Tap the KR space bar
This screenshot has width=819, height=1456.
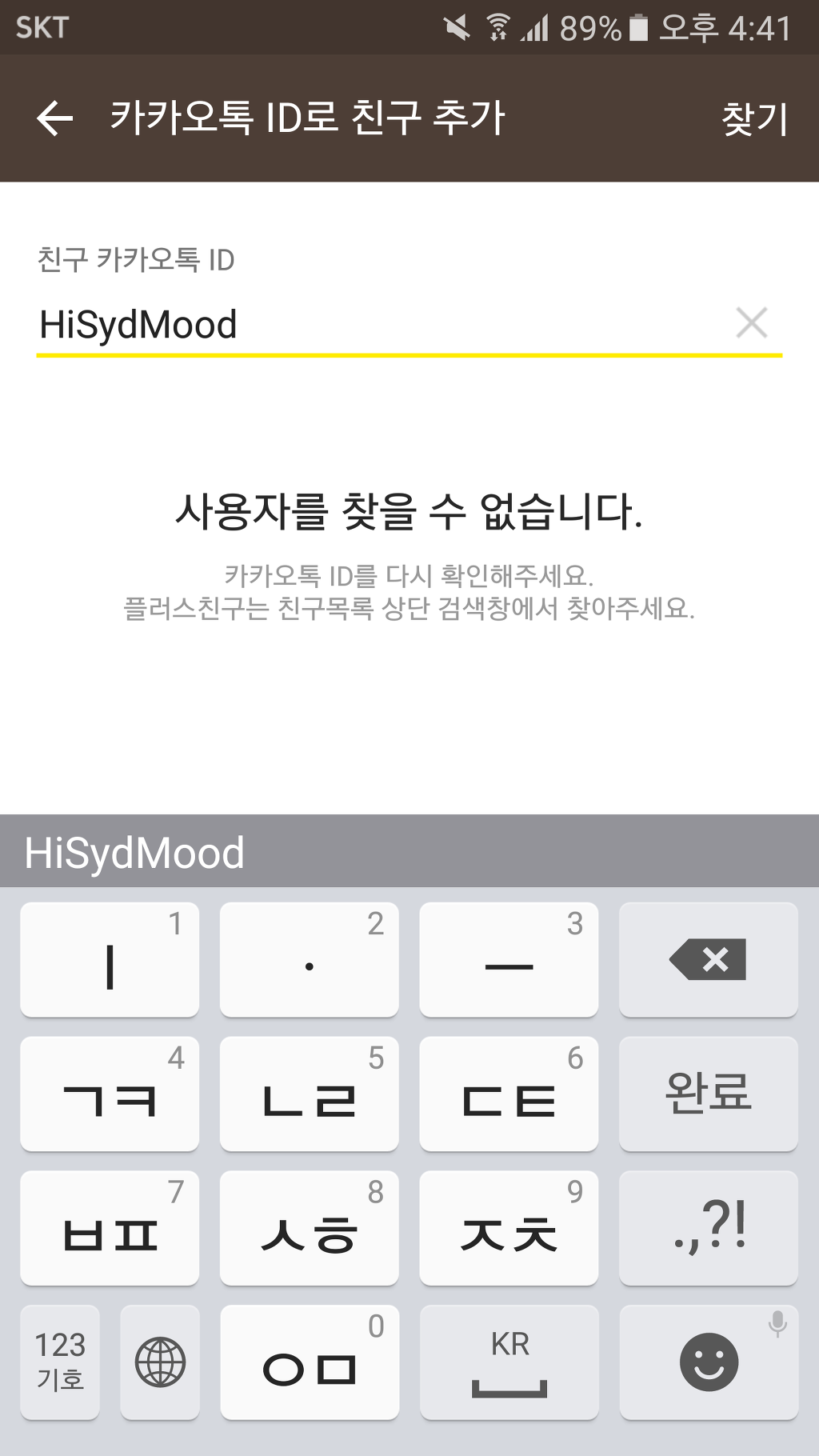(x=509, y=1362)
